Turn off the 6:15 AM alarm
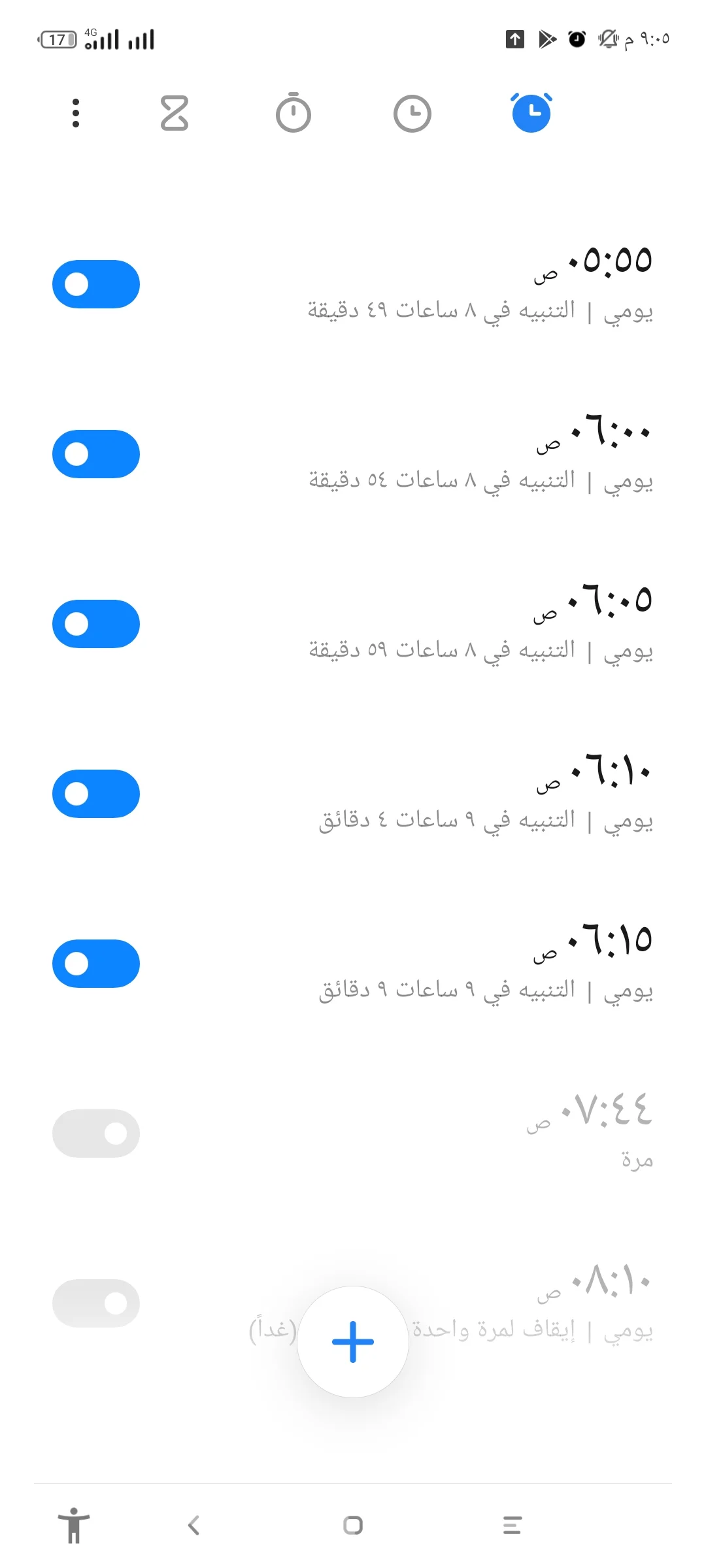Viewport: 706px width, 1568px height. coord(95,963)
